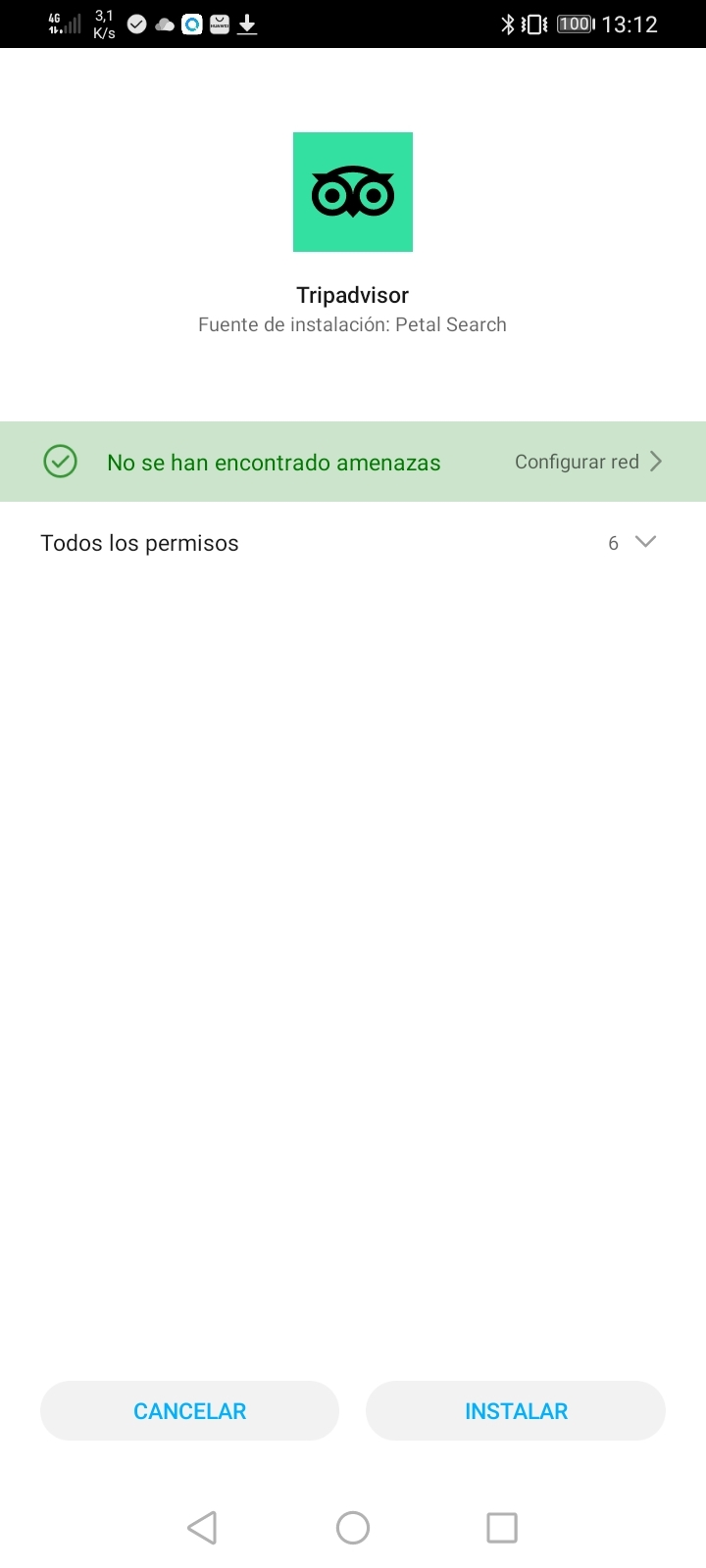Viewport: 706px width, 1568px height.
Task: Tap the white checkmark notification icon
Action: click(137, 24)
